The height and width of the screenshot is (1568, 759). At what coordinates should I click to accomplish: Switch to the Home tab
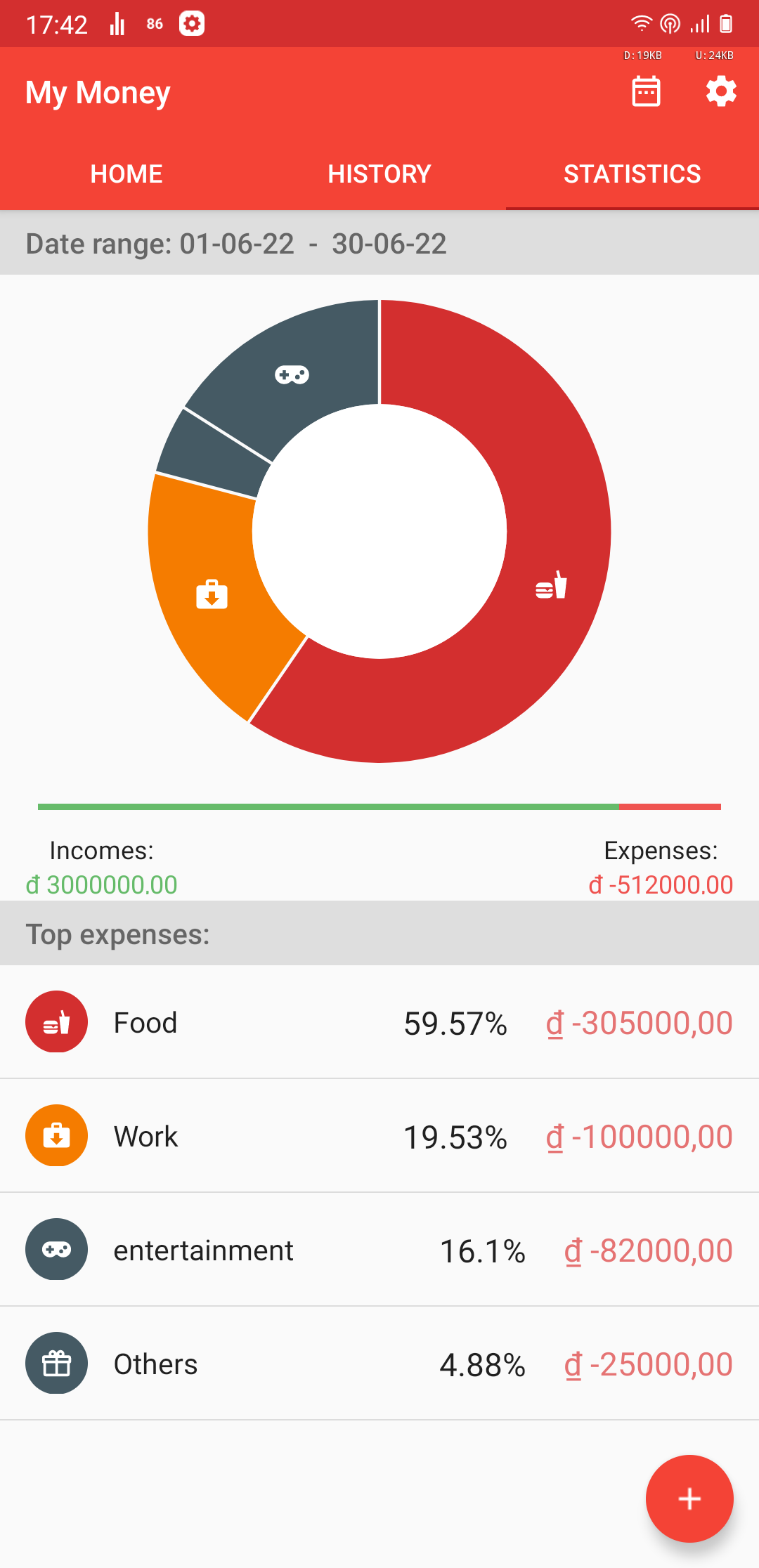(x=126, y=174)
